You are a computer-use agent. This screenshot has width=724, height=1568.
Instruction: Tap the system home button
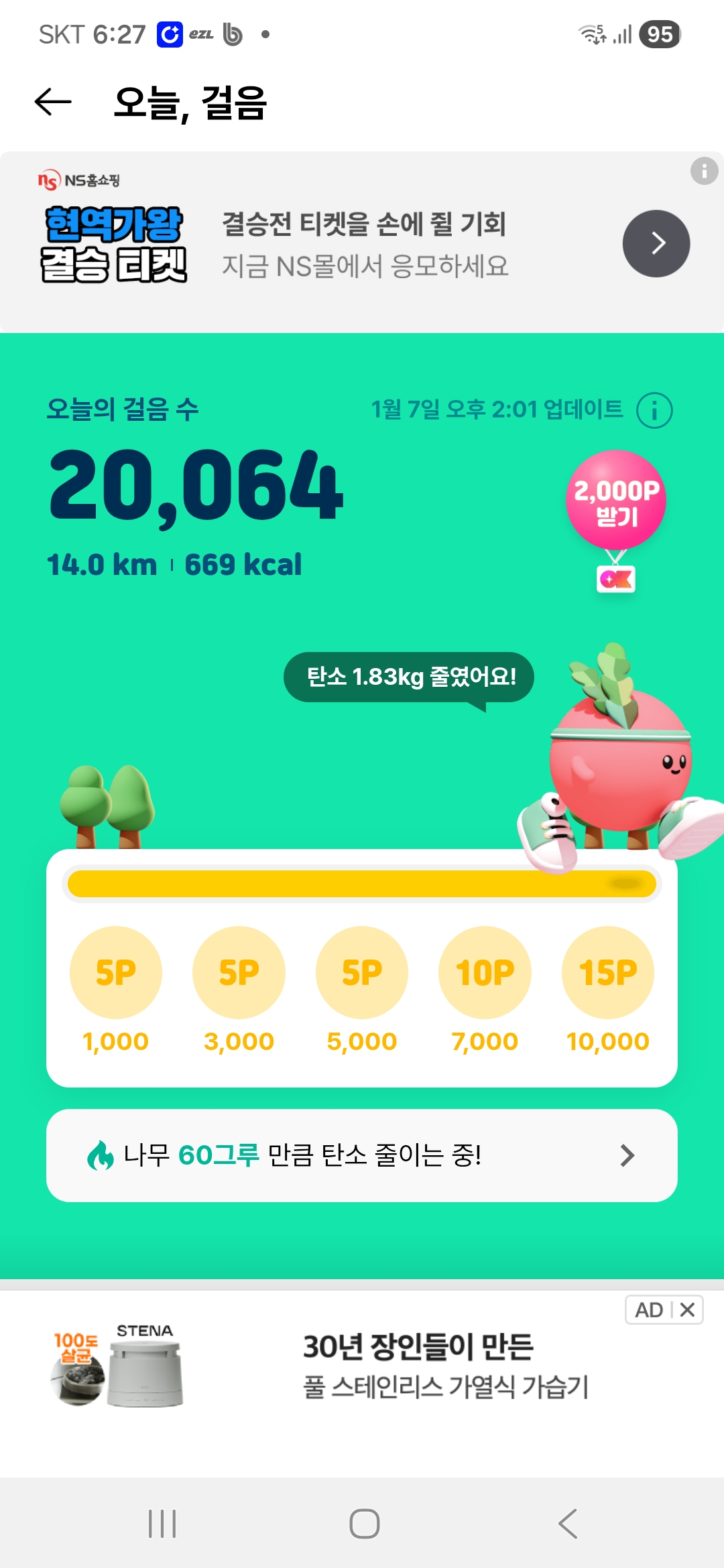point(364,1524)
